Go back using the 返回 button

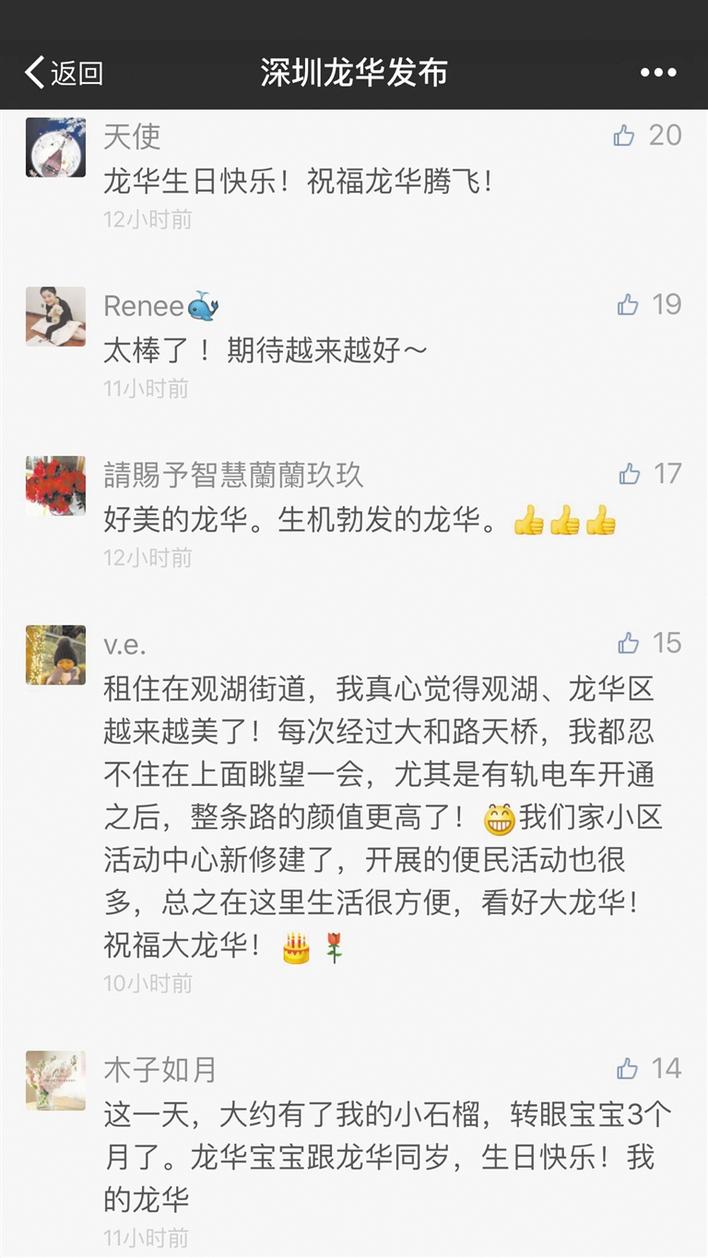click(63, 73)
